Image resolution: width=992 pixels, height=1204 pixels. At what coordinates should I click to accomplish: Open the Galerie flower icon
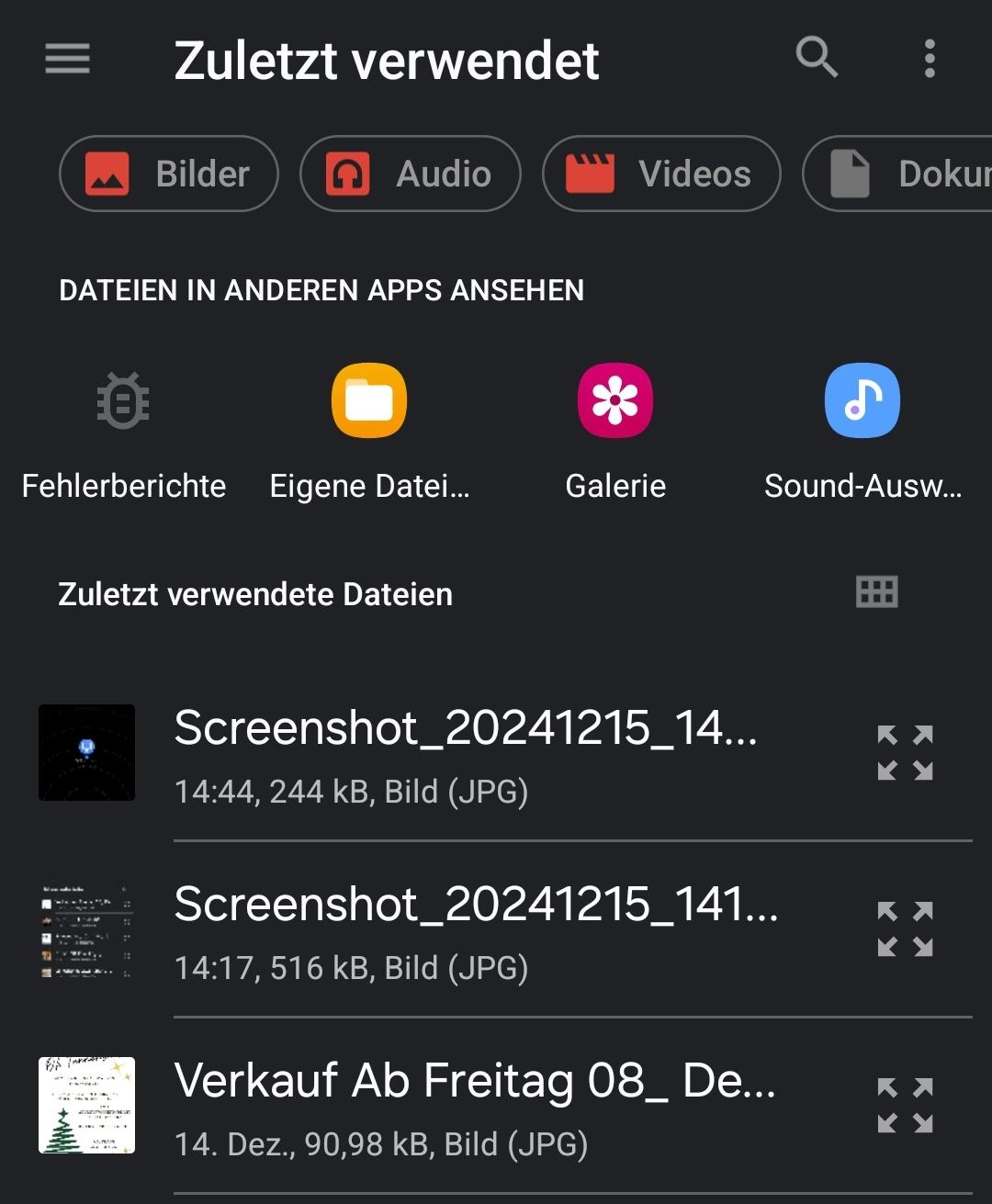click(614, 400)
